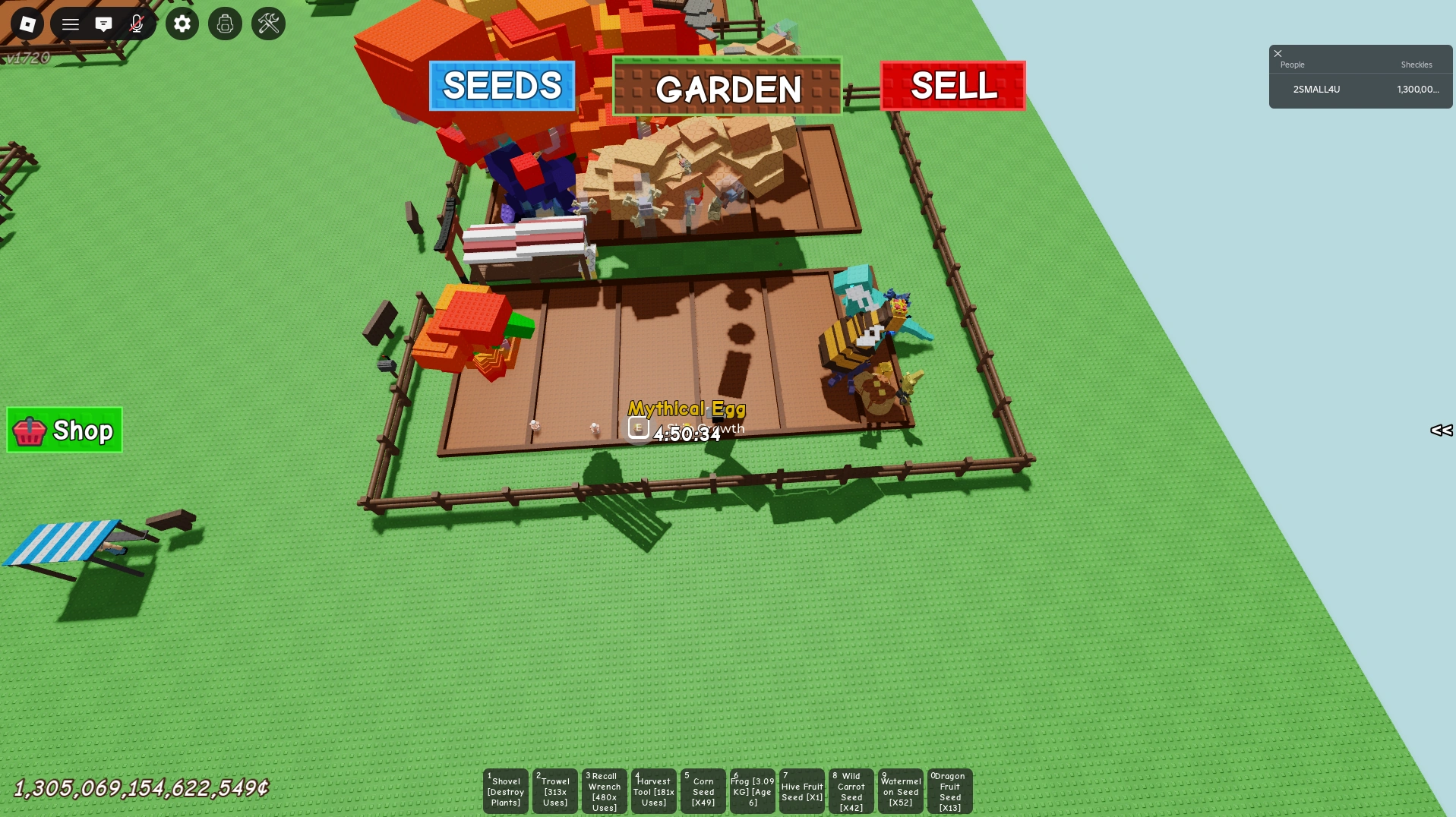
Task: Select the Frog pet slot
Action: pos(753,791)
